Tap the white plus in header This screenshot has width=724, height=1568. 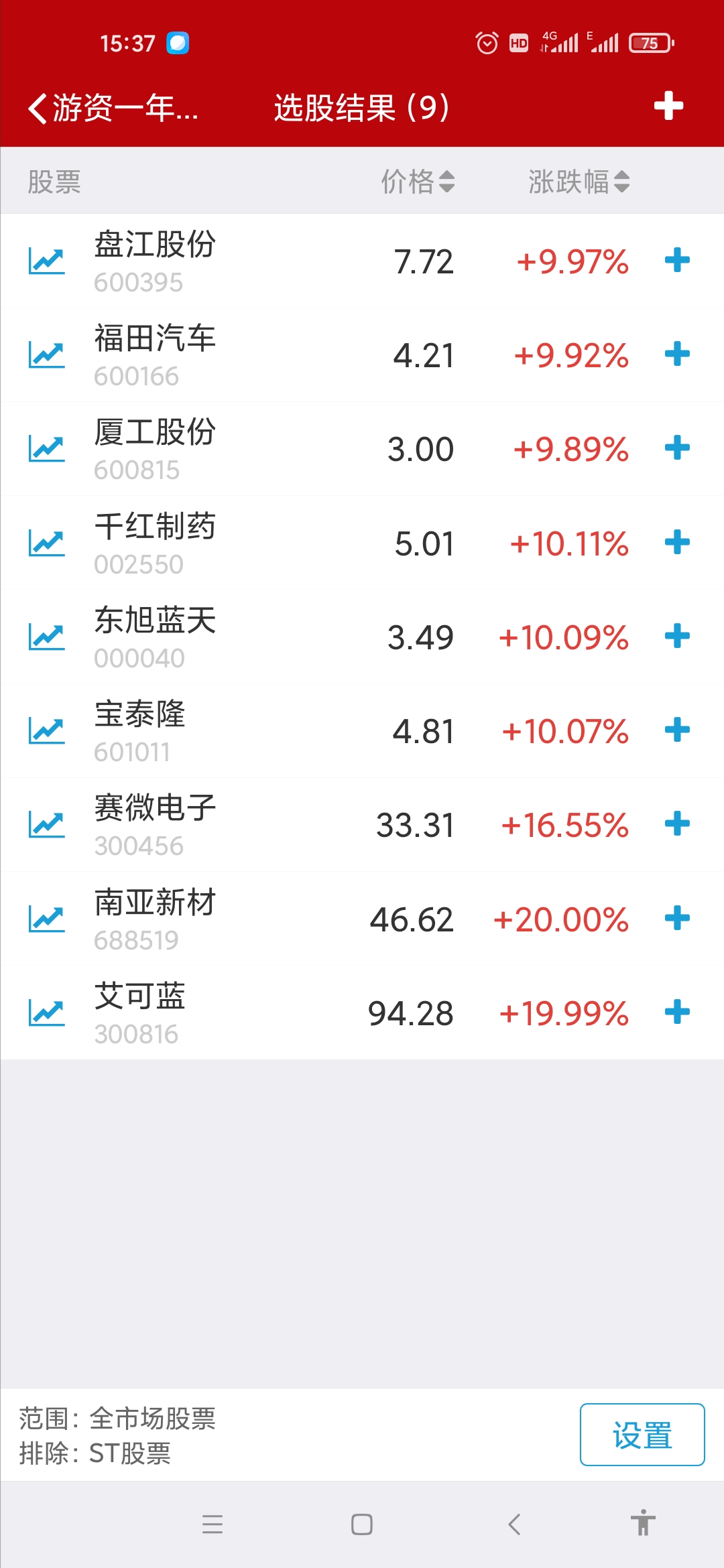pos(668,106)
